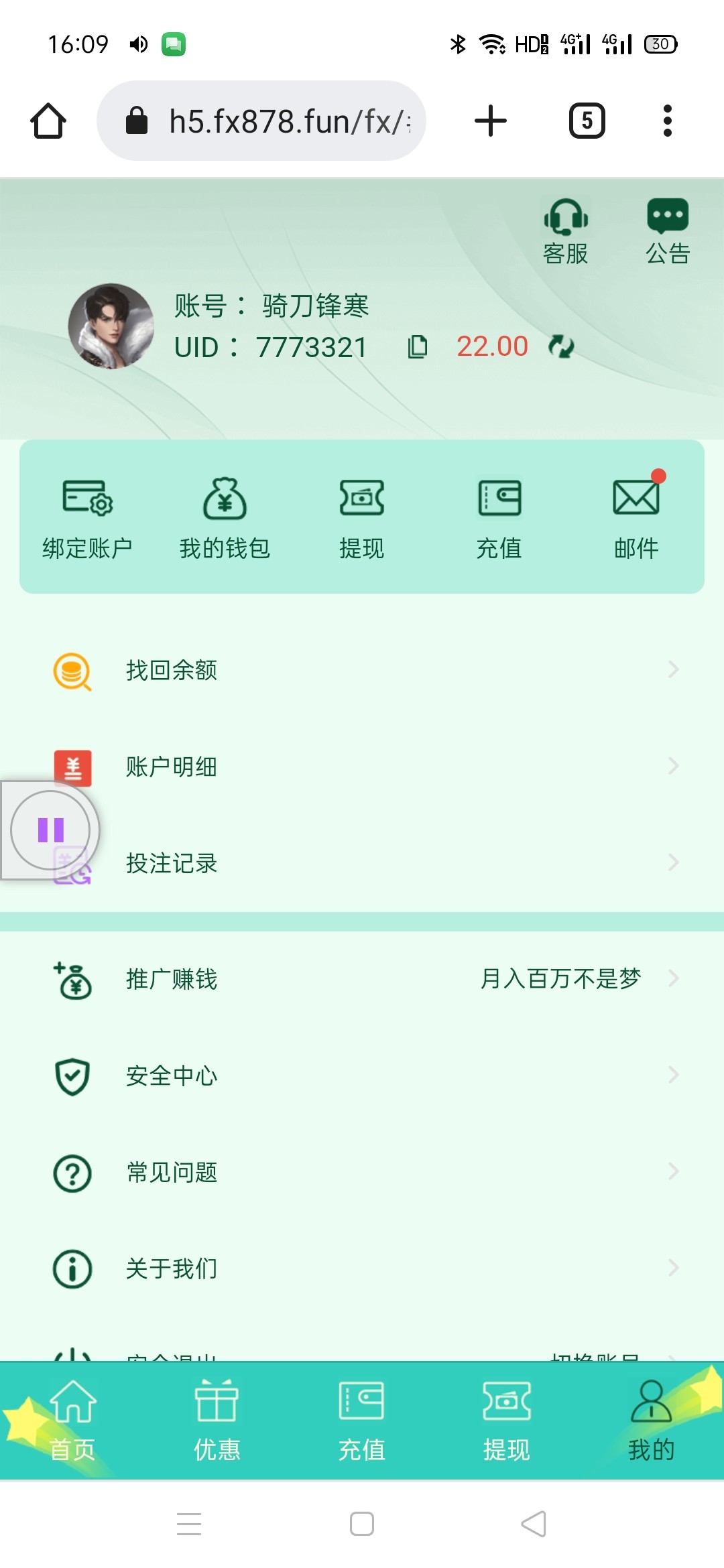Copy the UID number
Screen dimensions: 724x1568
click(x=417, y=347)
